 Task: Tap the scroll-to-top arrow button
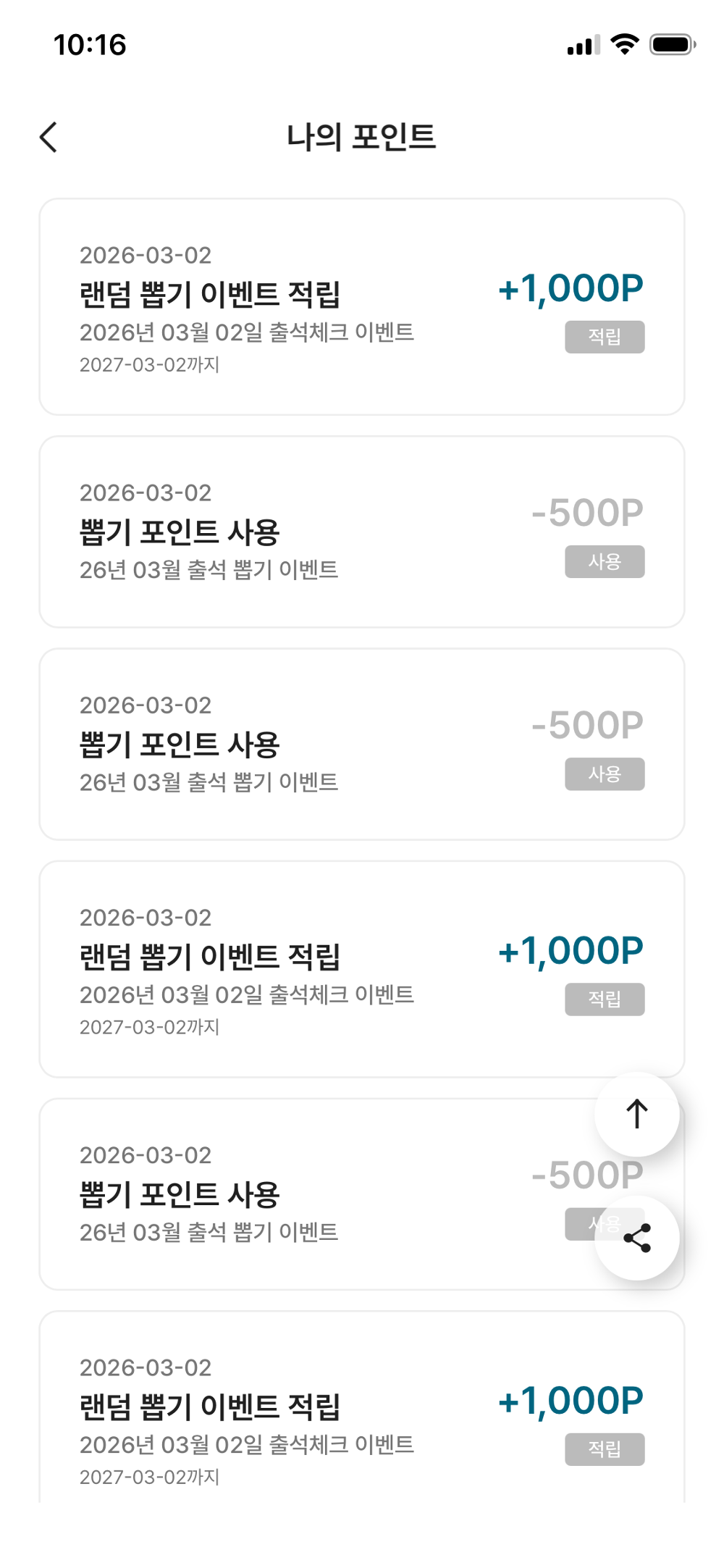636,1114
